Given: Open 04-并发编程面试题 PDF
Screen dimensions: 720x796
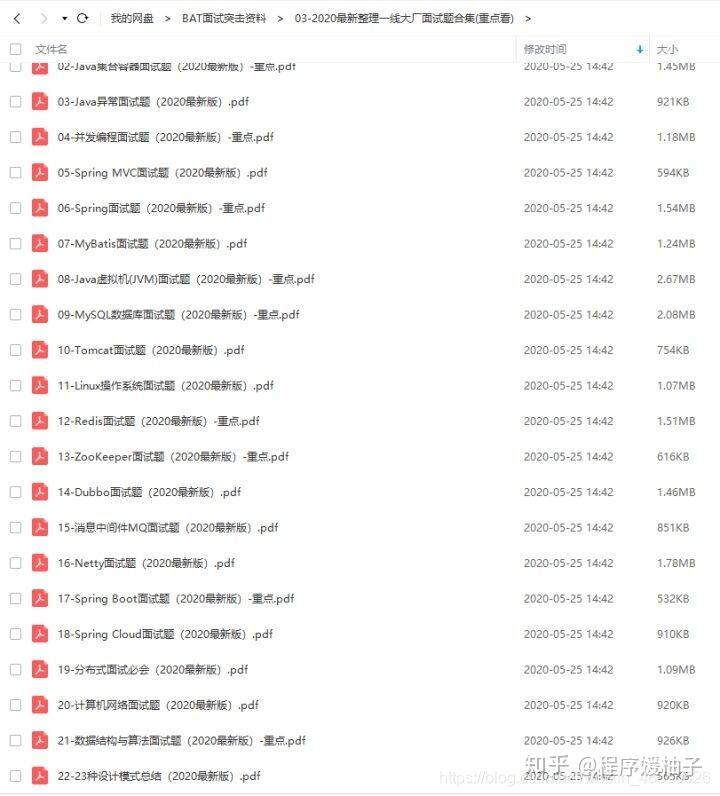Looking at the screenshot, I should click(165, 137).
